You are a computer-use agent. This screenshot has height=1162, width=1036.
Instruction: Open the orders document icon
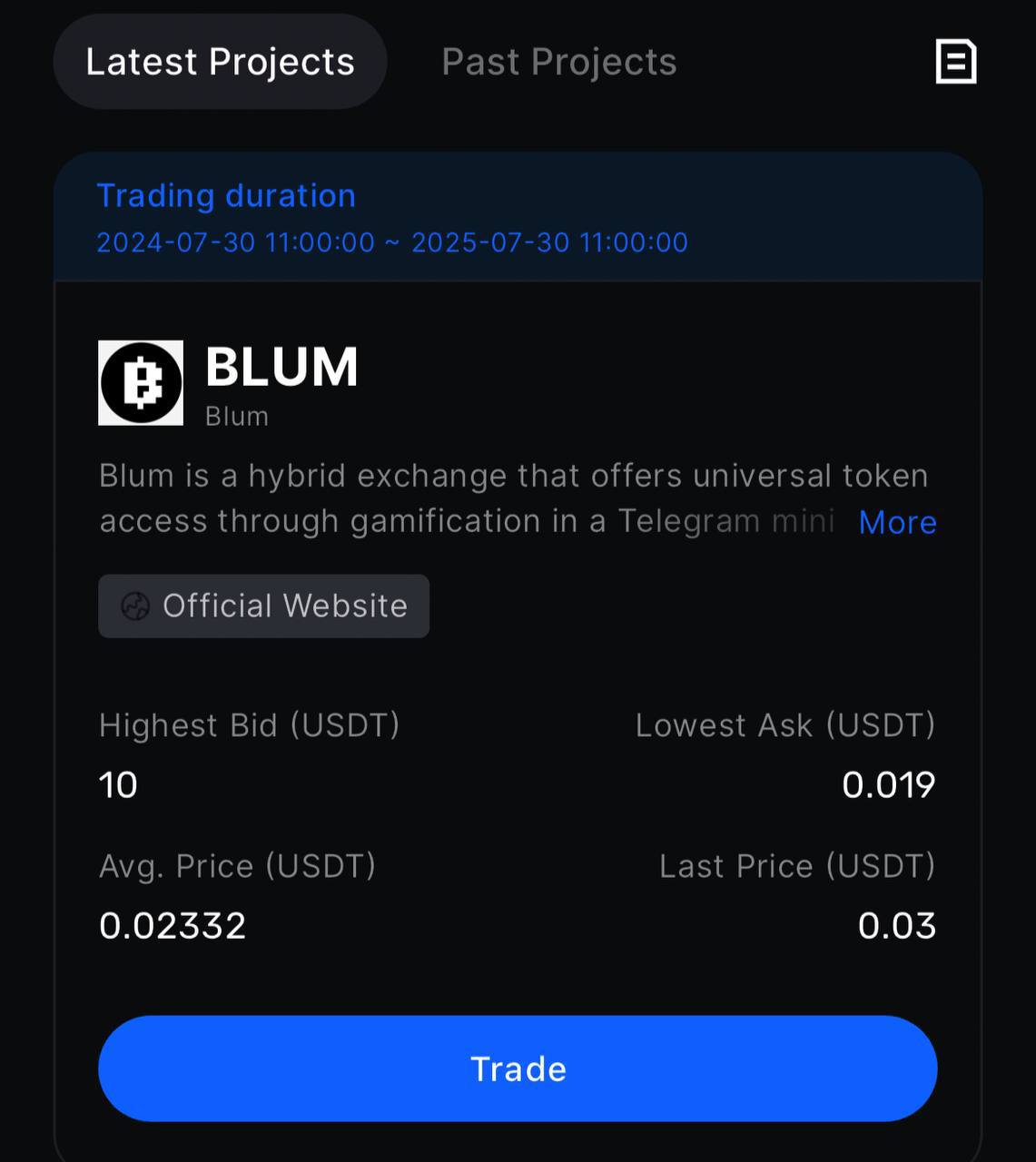[x=955, y=62]
